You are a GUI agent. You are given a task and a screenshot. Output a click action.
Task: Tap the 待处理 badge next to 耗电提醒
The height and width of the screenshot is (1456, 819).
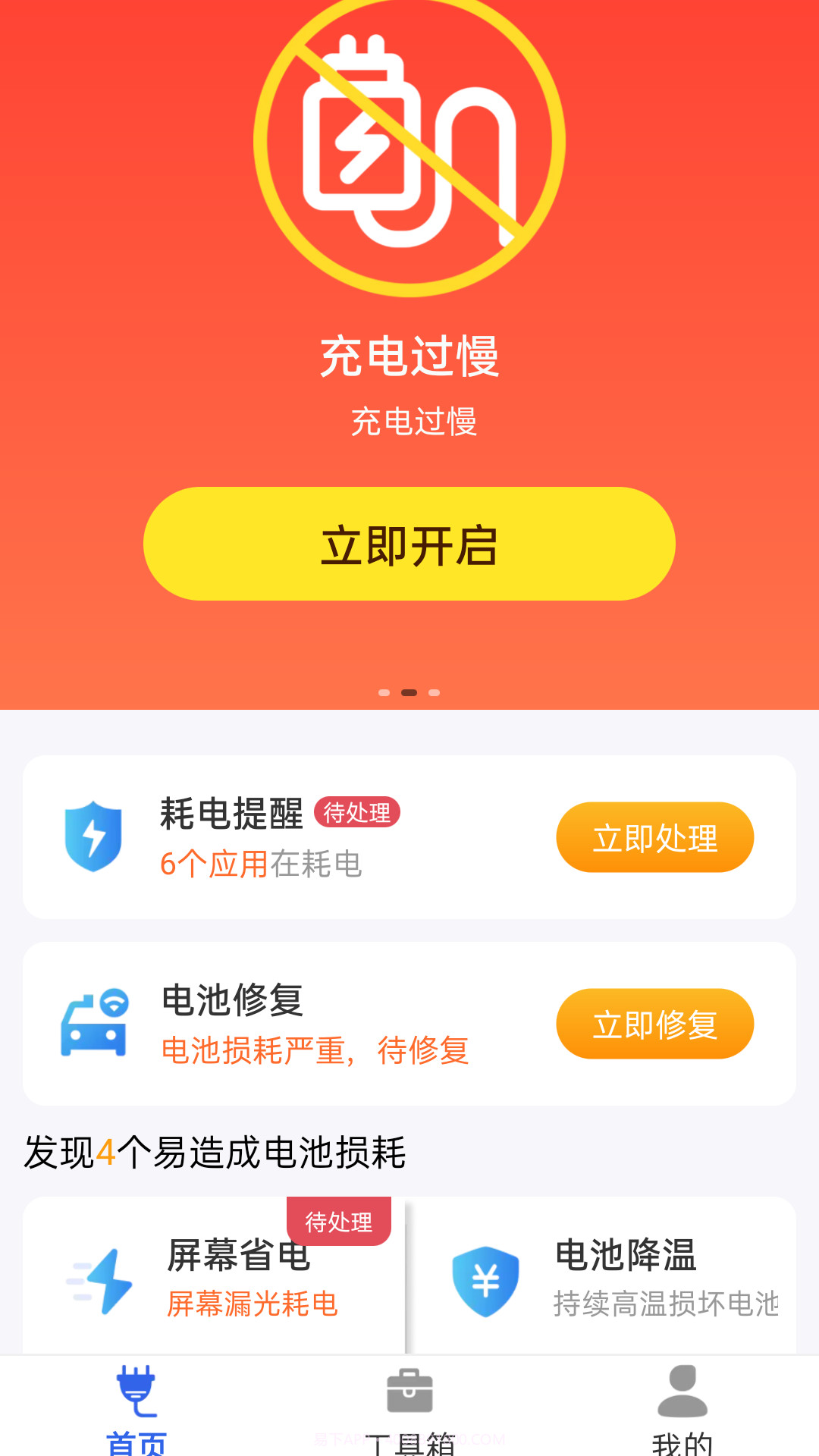pyautogui.click(x=357, y=812)
